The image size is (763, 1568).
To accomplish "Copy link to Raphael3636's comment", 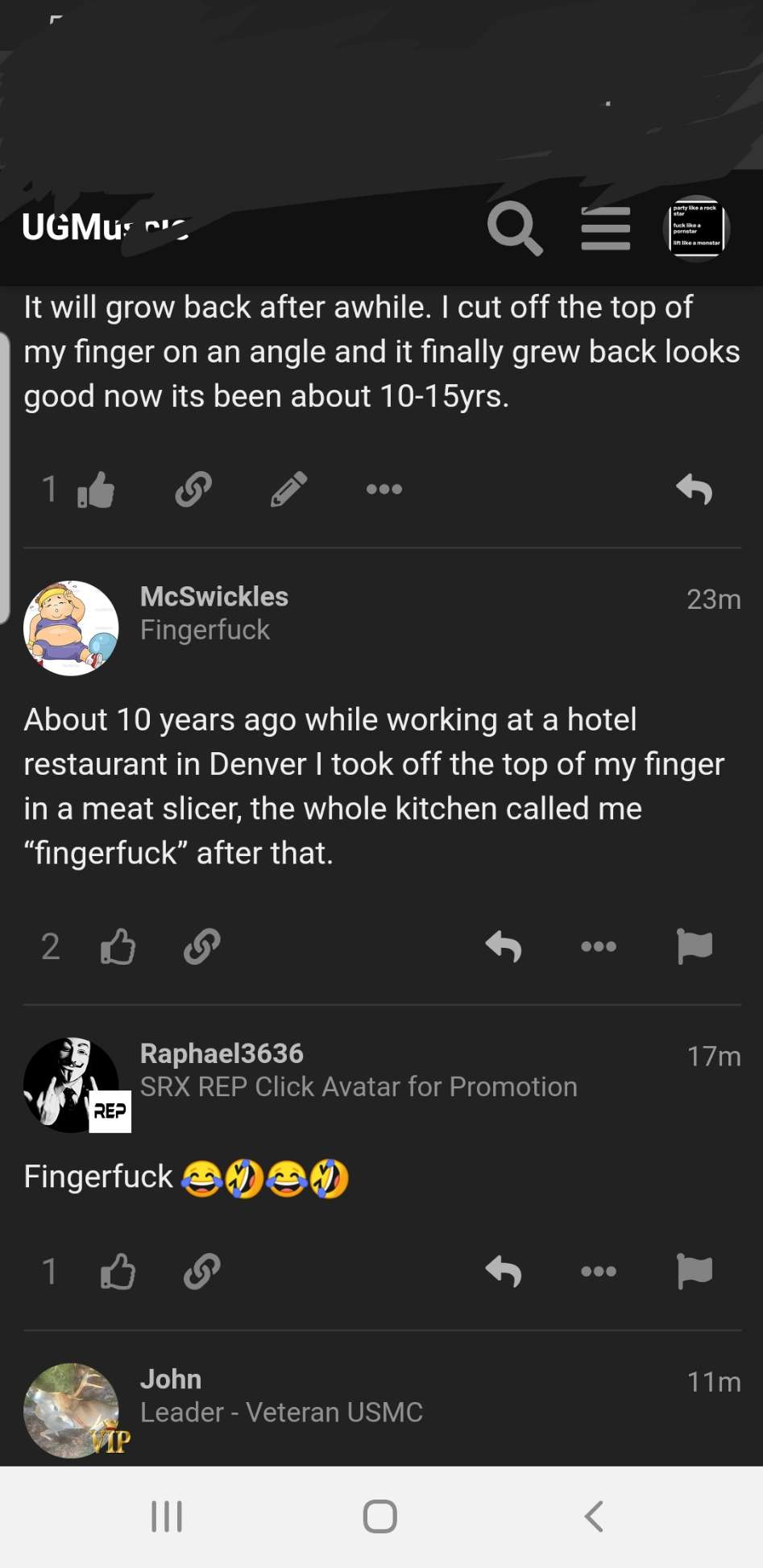I will 200,1272.
